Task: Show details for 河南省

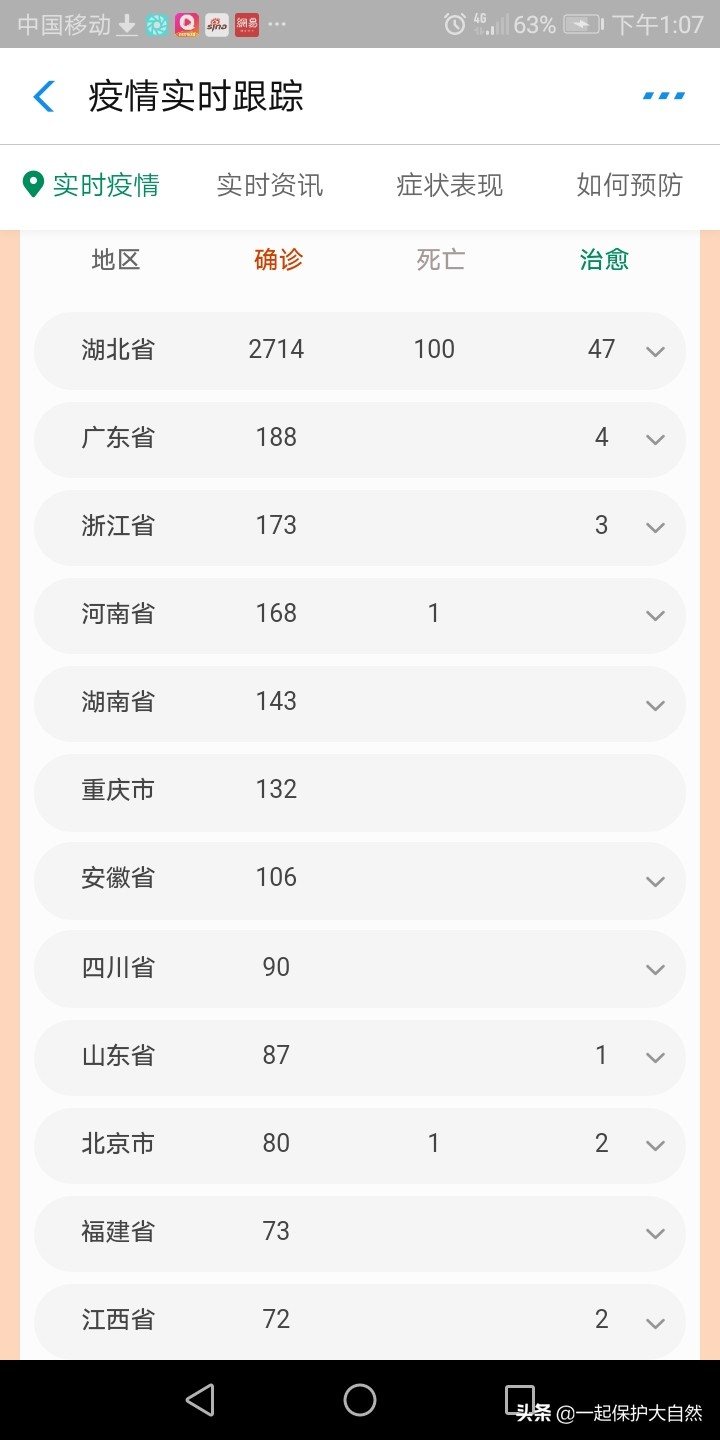Action: click(x=656, y=615)
